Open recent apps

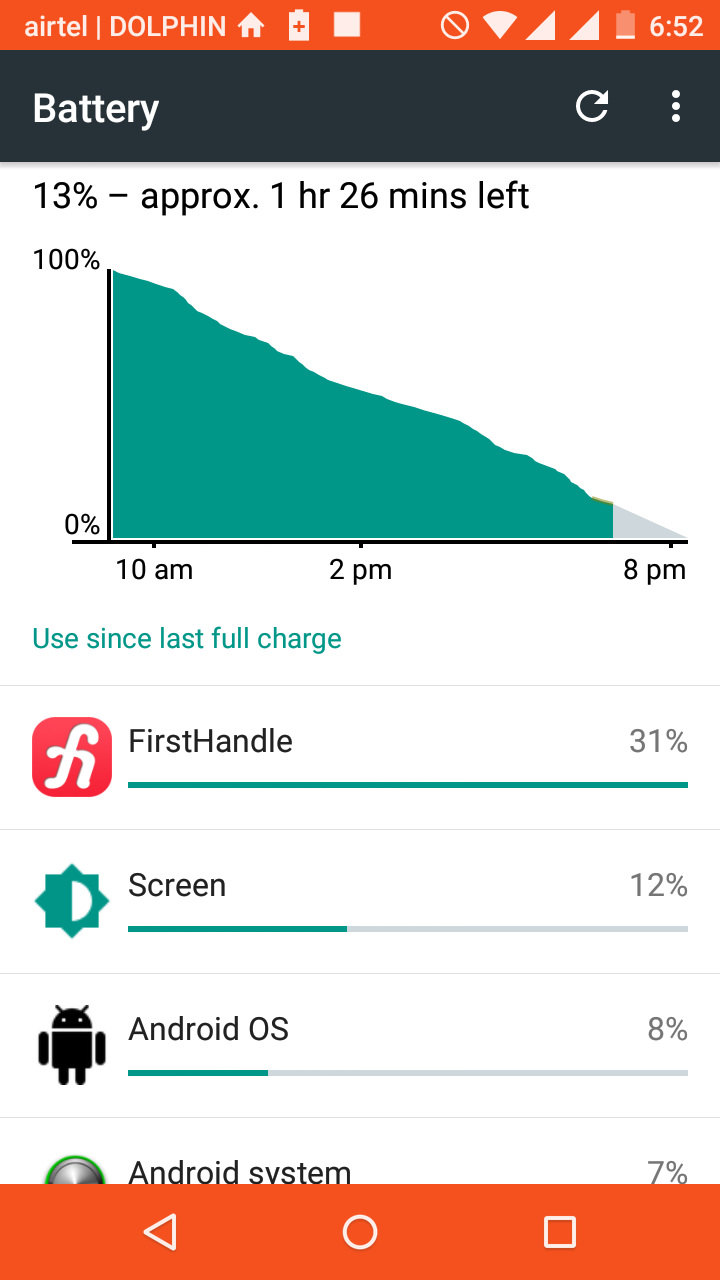(559, 1232)
